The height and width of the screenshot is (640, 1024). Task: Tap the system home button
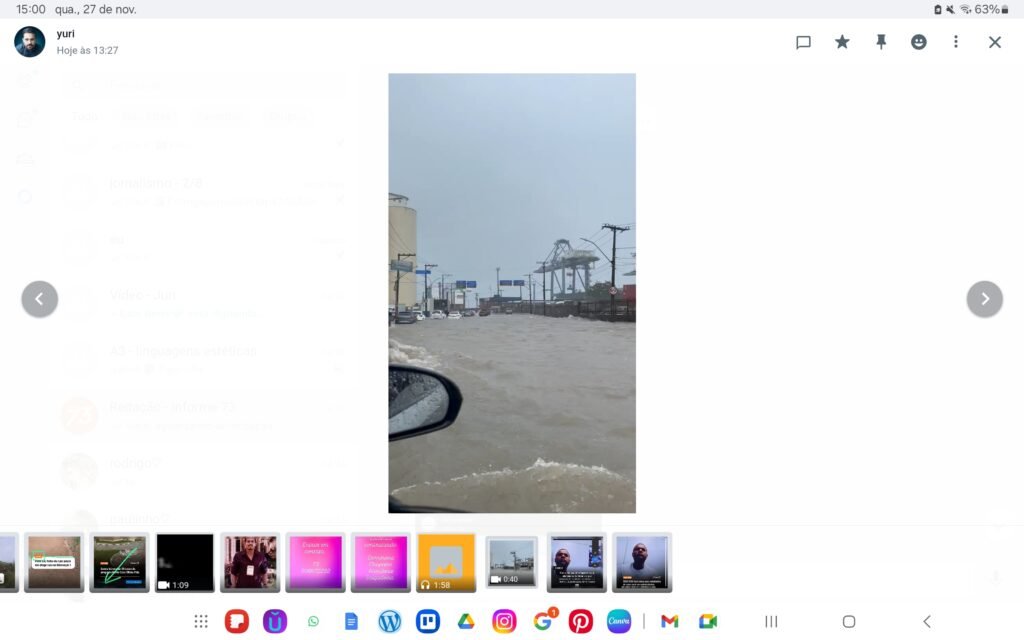coord(849,621)
